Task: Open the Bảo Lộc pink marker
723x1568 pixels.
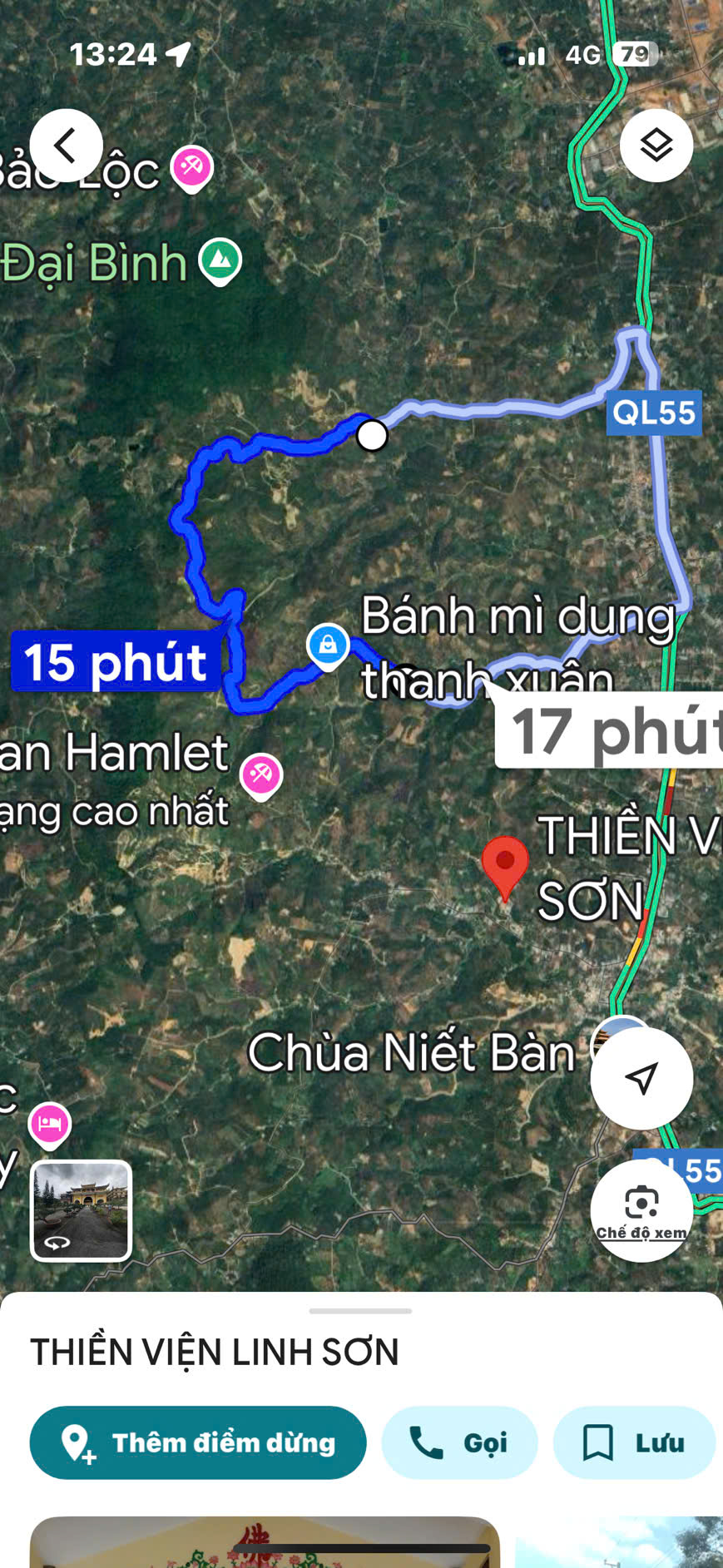Action: click(192, 167)
